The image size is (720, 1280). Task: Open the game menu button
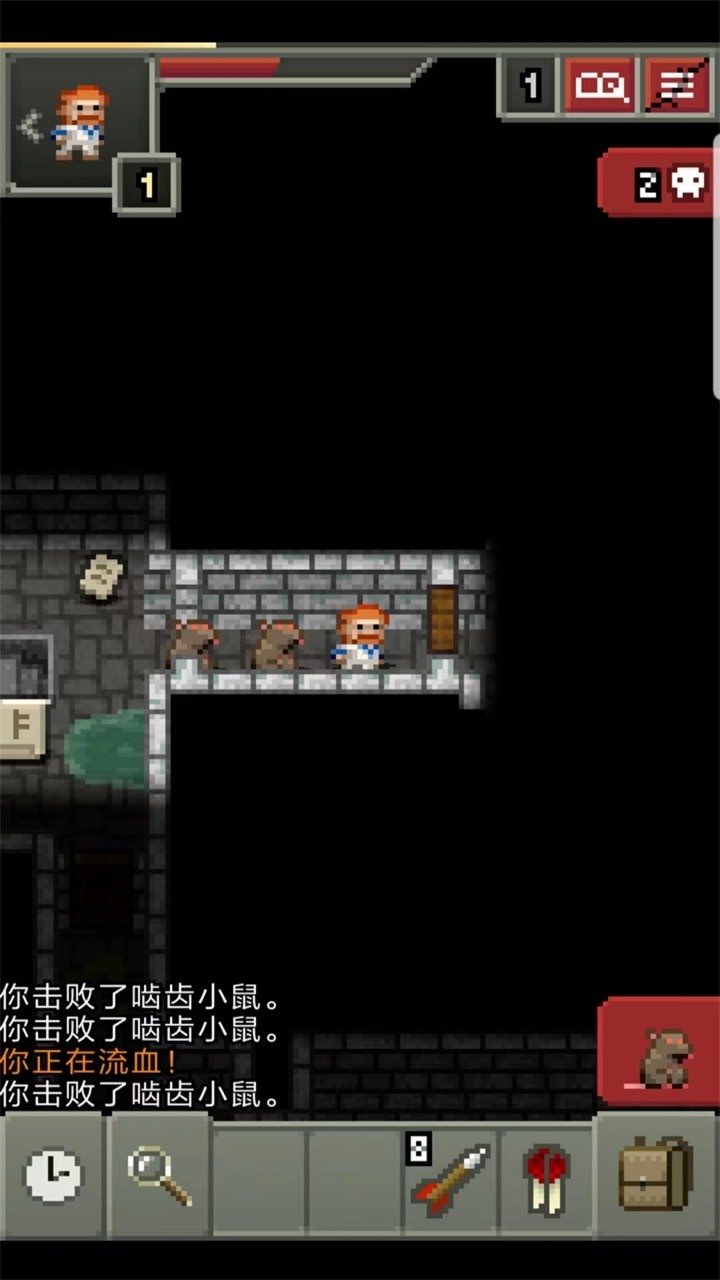tap(676, 87)
